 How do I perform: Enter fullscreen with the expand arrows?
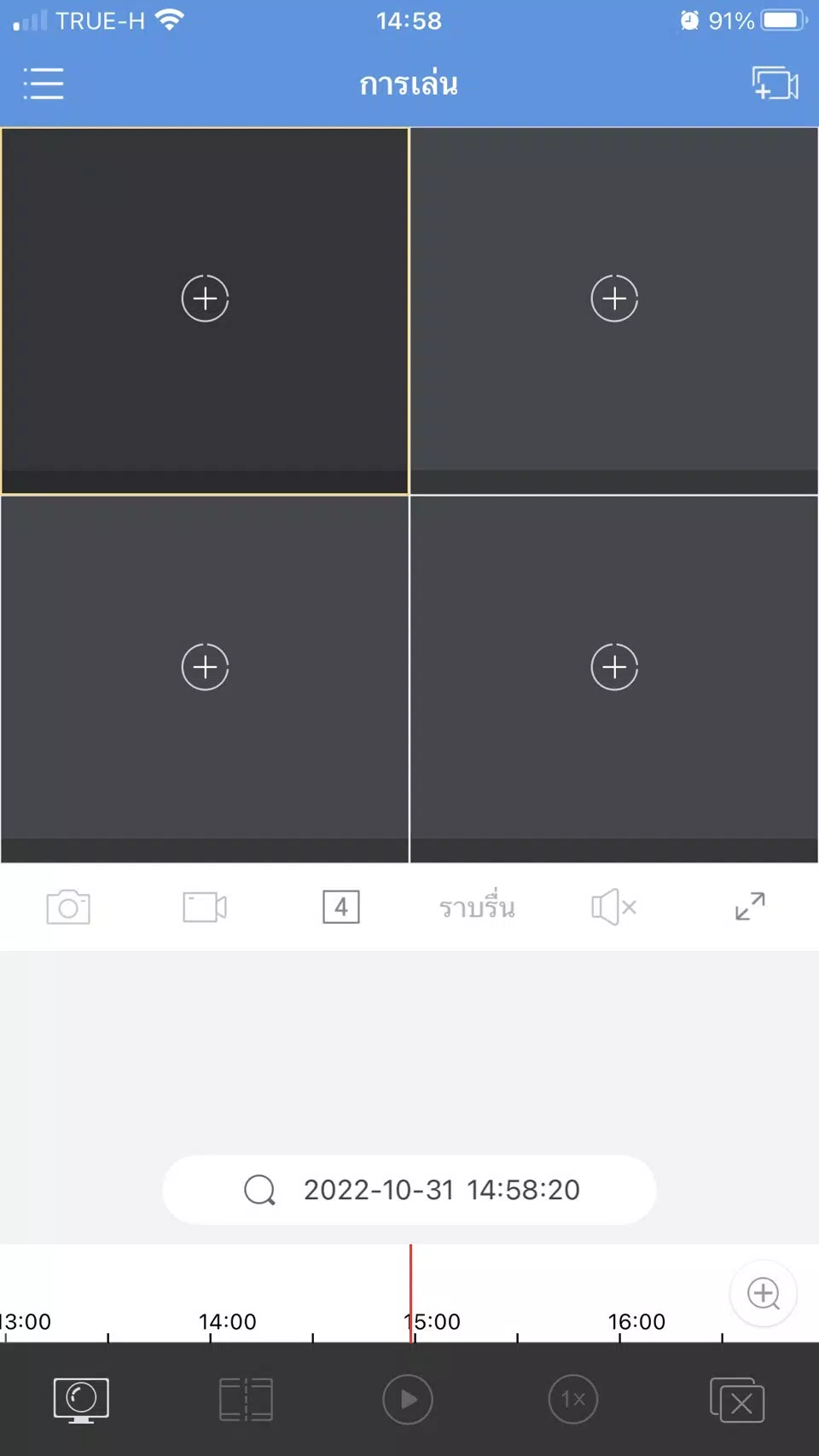[x=750, y=907]
